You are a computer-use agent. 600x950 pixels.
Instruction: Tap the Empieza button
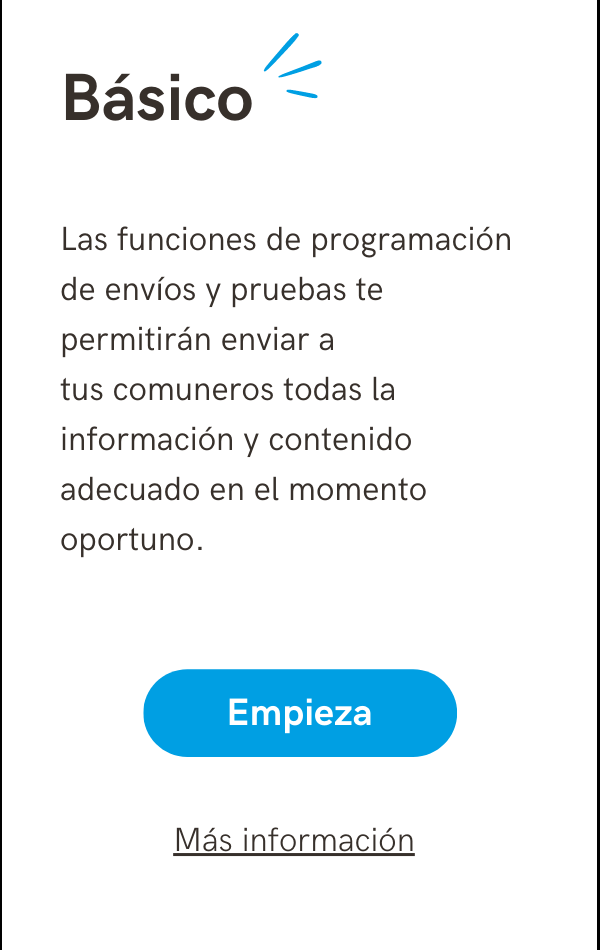[x=300, y=713]
